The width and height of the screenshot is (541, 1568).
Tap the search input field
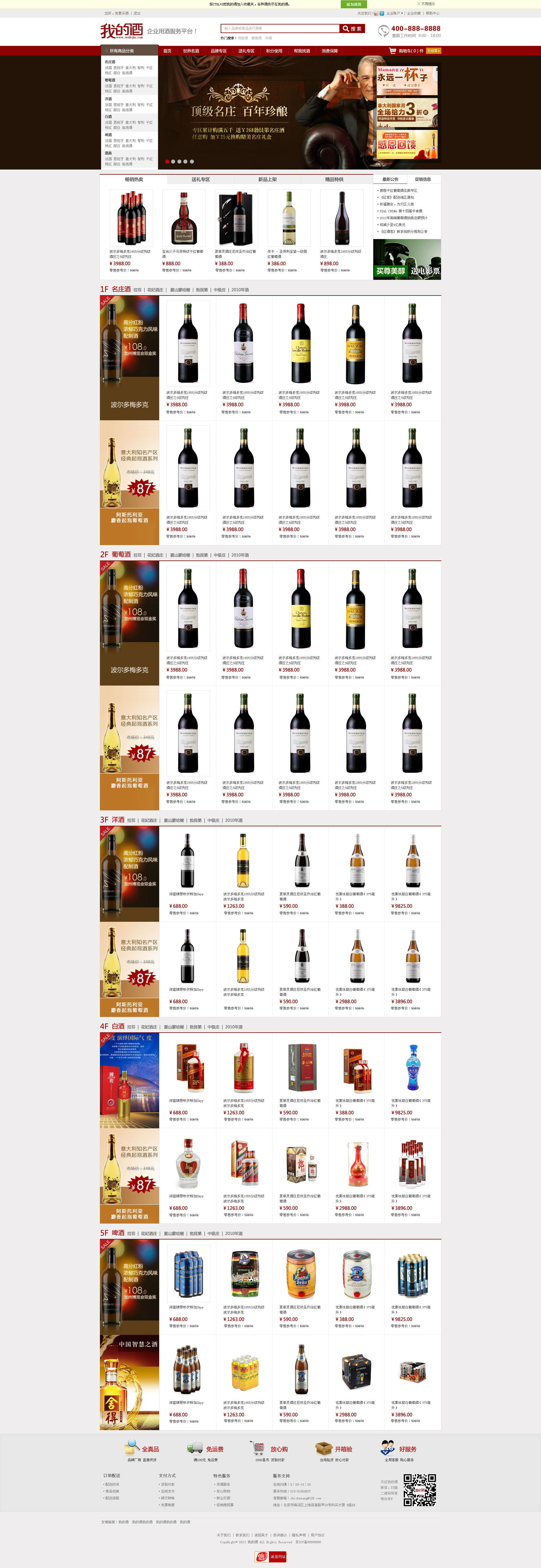(x=279, y=28)
